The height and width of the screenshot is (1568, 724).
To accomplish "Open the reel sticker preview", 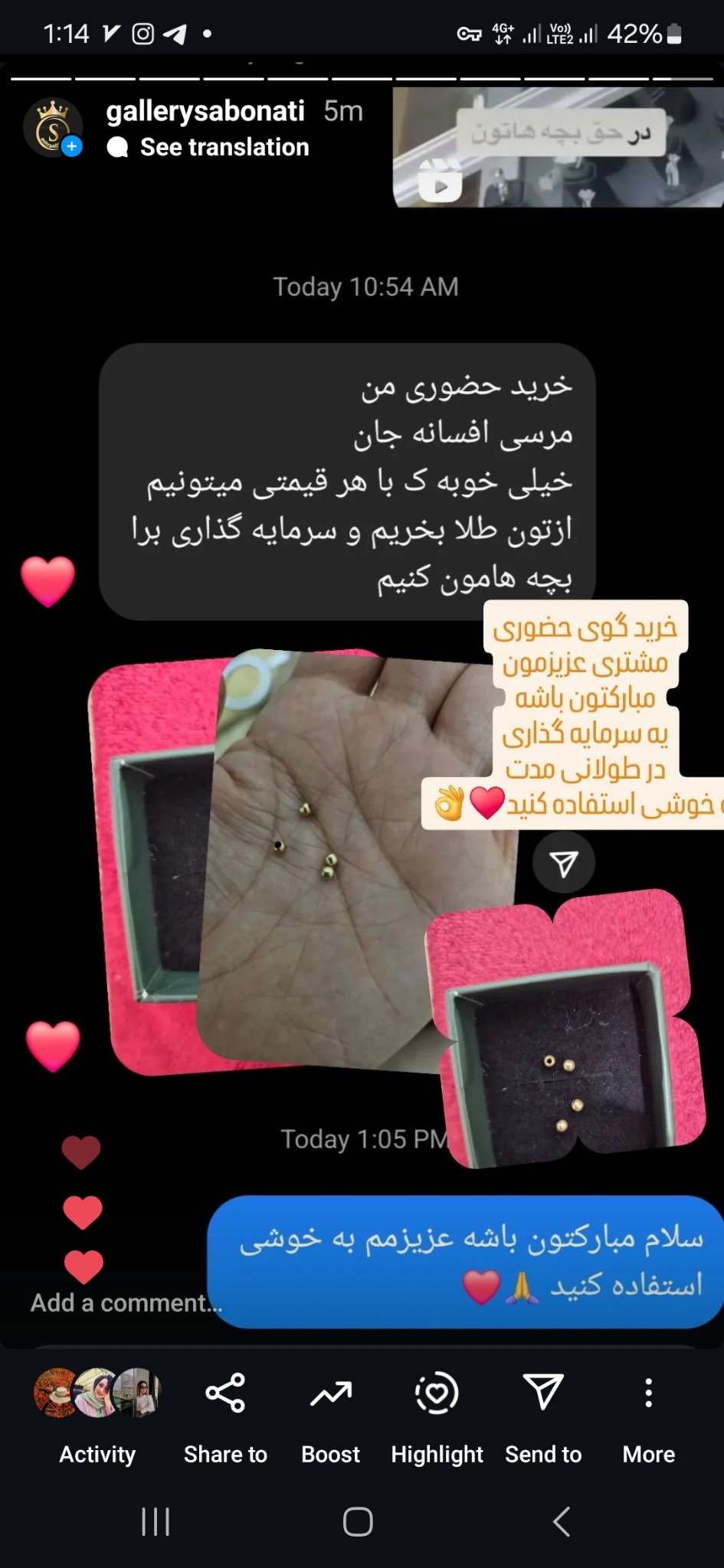I will [558, 147].
